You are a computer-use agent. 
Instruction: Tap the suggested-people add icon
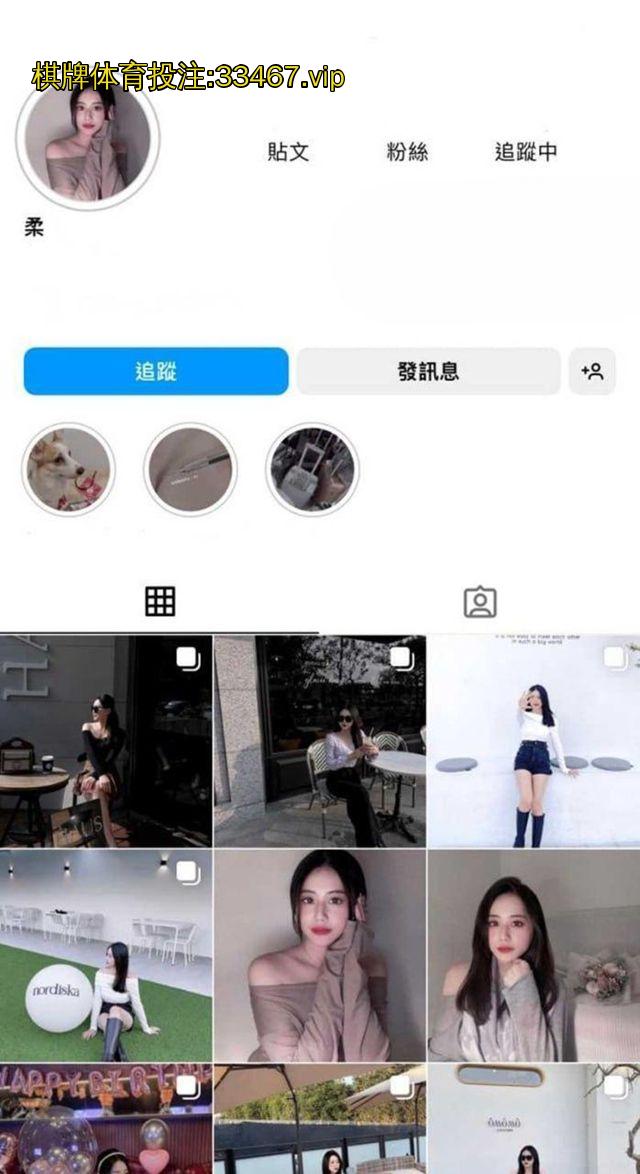592,372
